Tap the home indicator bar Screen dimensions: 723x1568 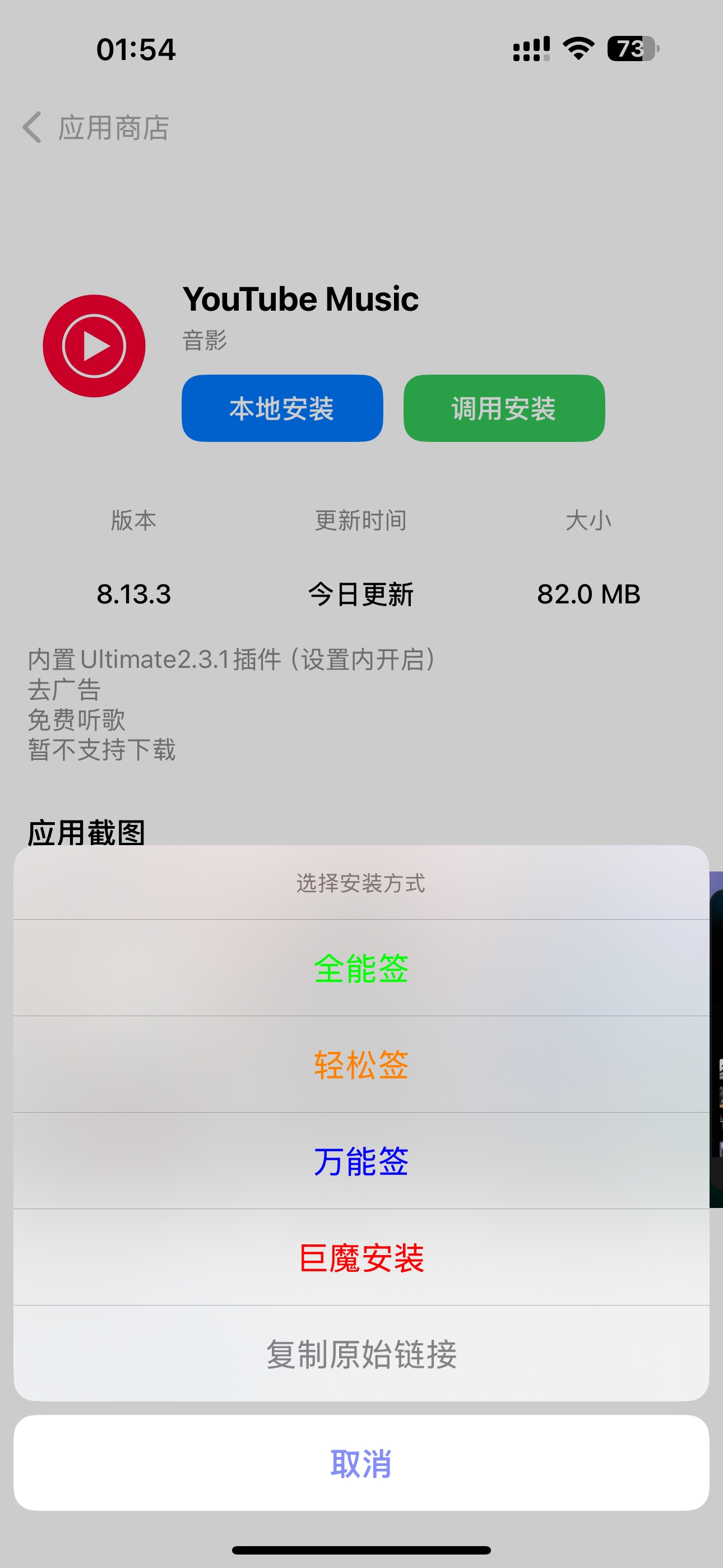361,1548
